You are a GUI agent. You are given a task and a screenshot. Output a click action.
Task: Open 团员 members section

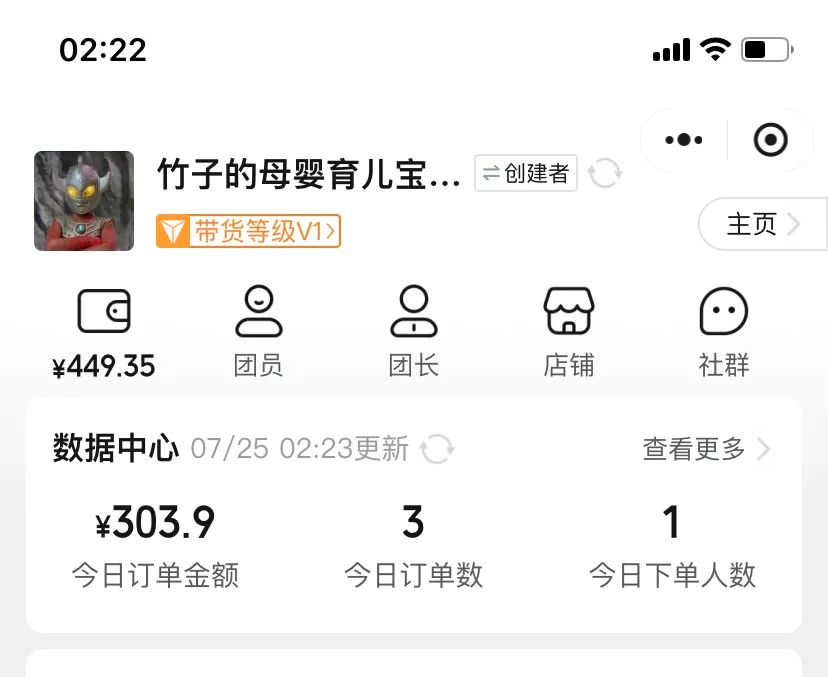point(258,333)
